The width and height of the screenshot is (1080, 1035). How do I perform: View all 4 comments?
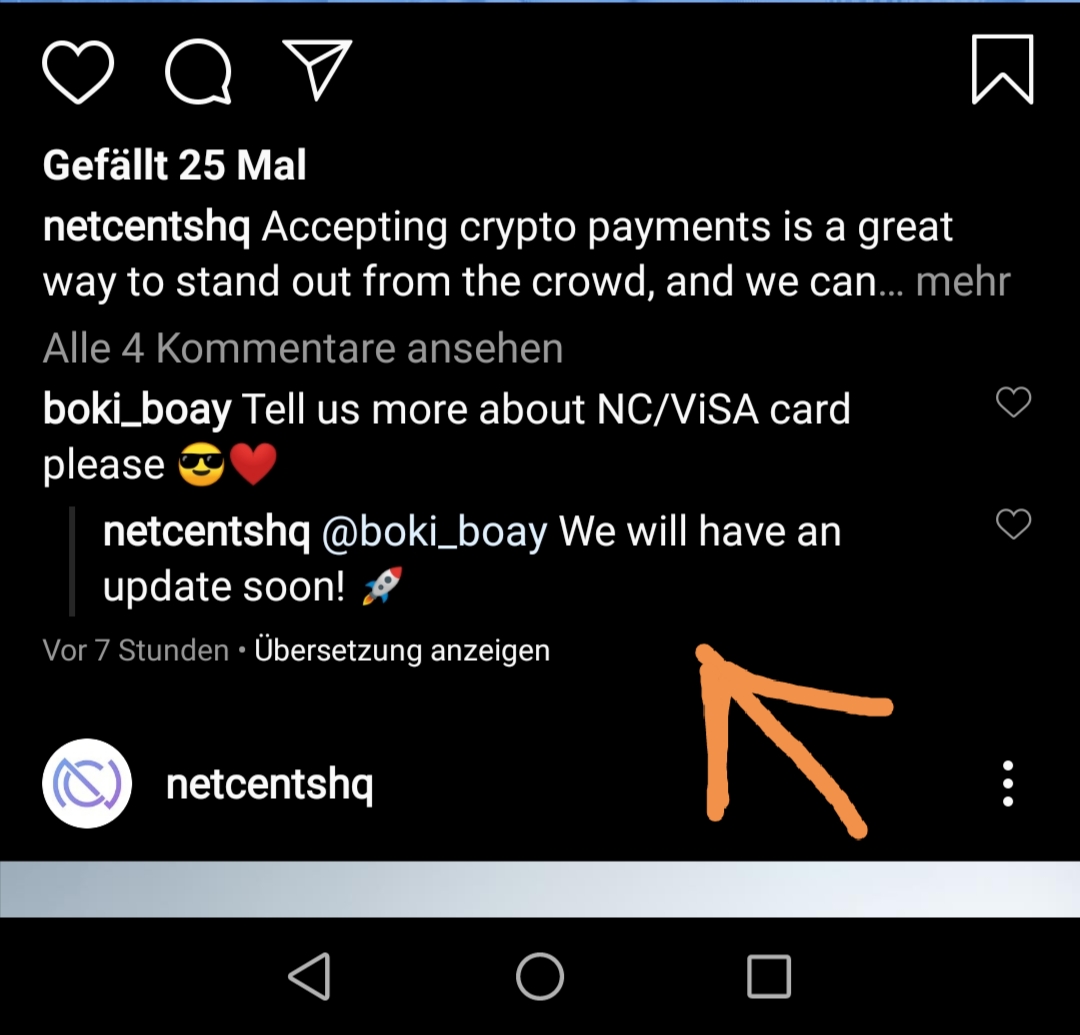(x=303, y=349)
